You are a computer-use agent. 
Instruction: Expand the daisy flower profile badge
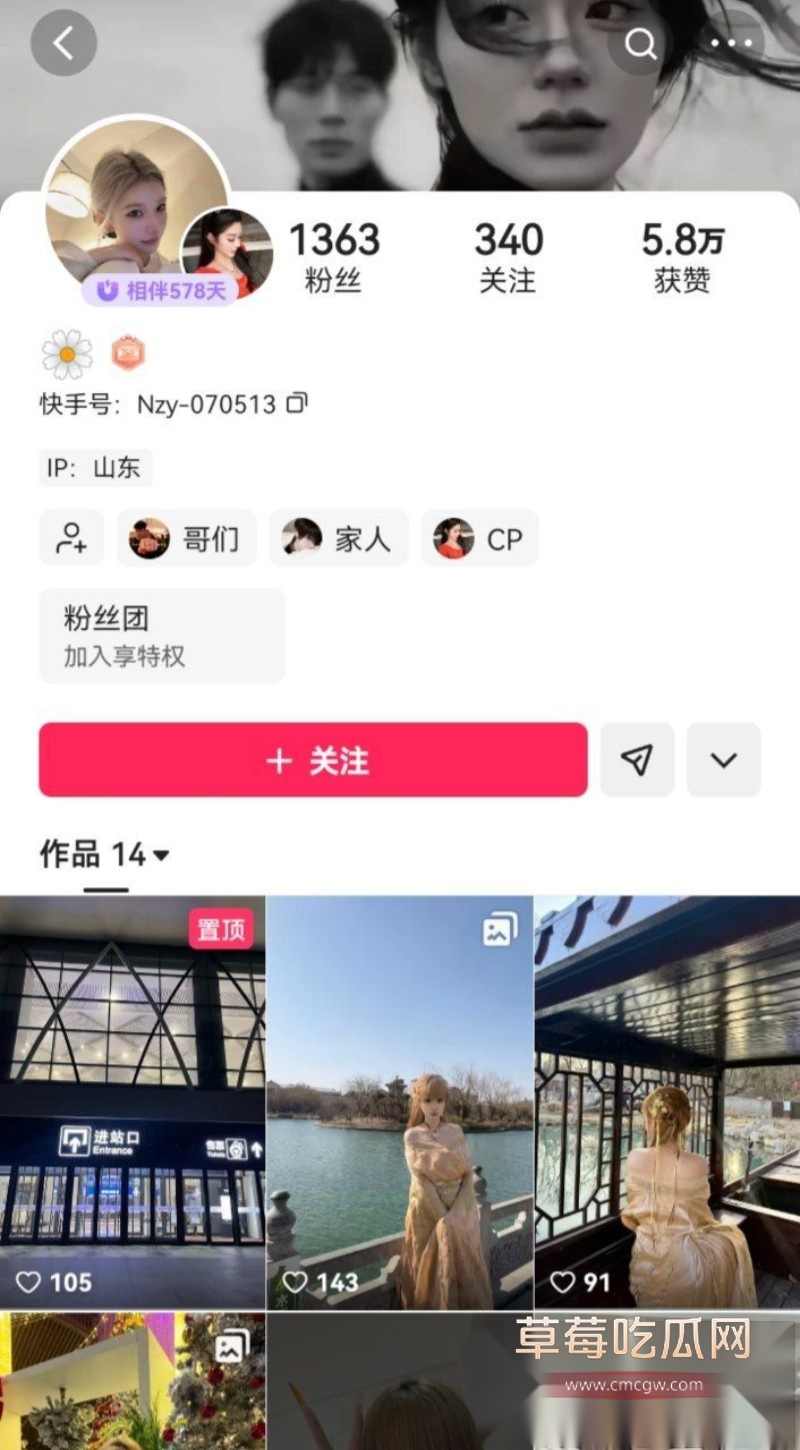62,352
